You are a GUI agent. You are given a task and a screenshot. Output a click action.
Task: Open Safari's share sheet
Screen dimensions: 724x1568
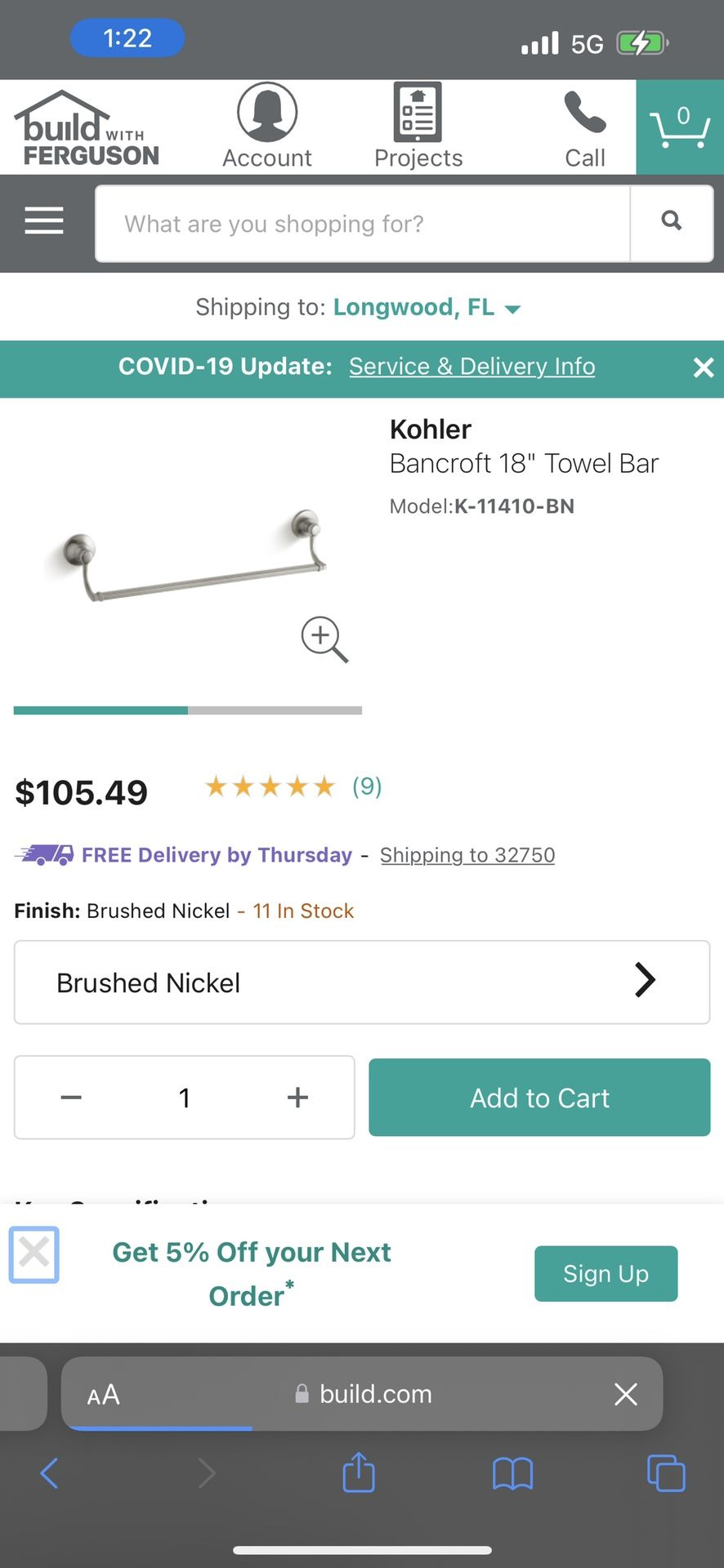click(359, 1474)
